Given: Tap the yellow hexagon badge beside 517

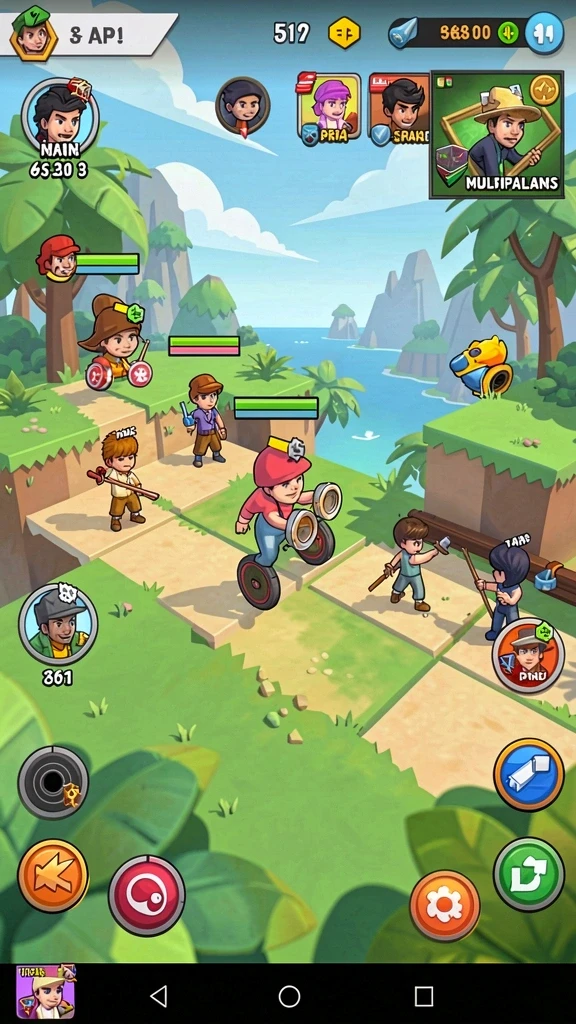Looking at the screenshot, I should point(344,33).
